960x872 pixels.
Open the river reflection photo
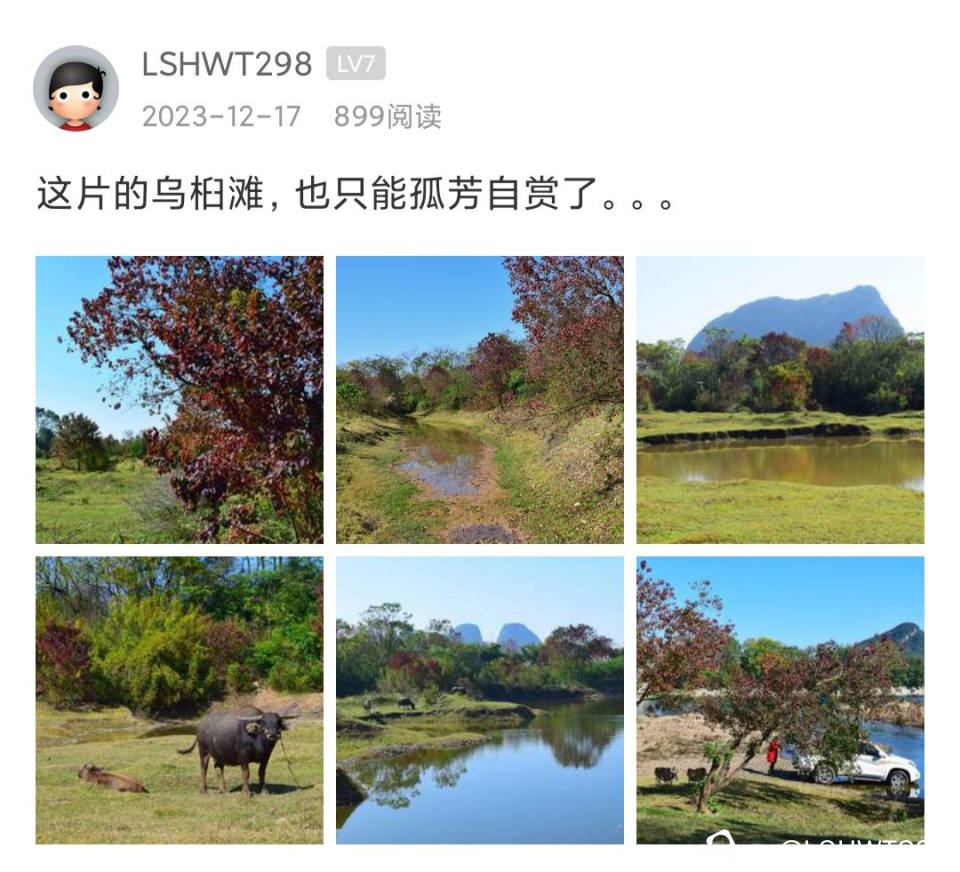479,700
